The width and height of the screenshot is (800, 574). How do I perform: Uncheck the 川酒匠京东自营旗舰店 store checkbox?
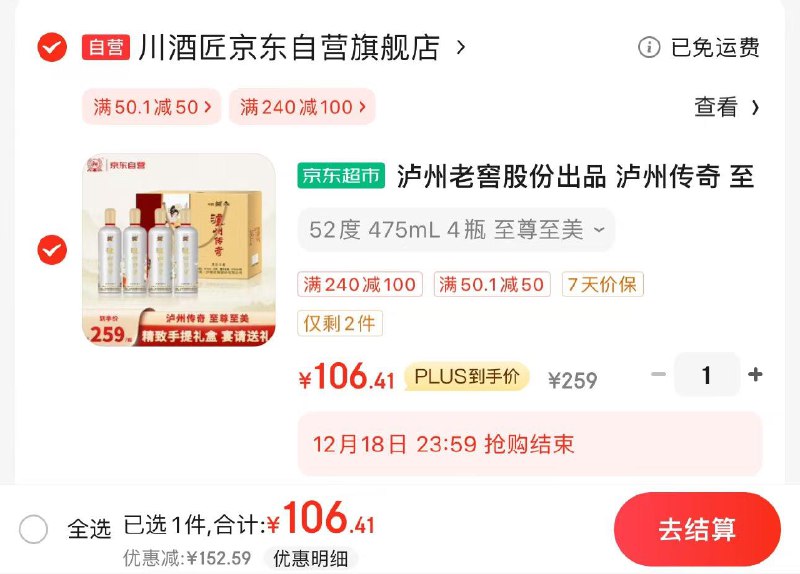pyautogui.click(x=52, y=47)
